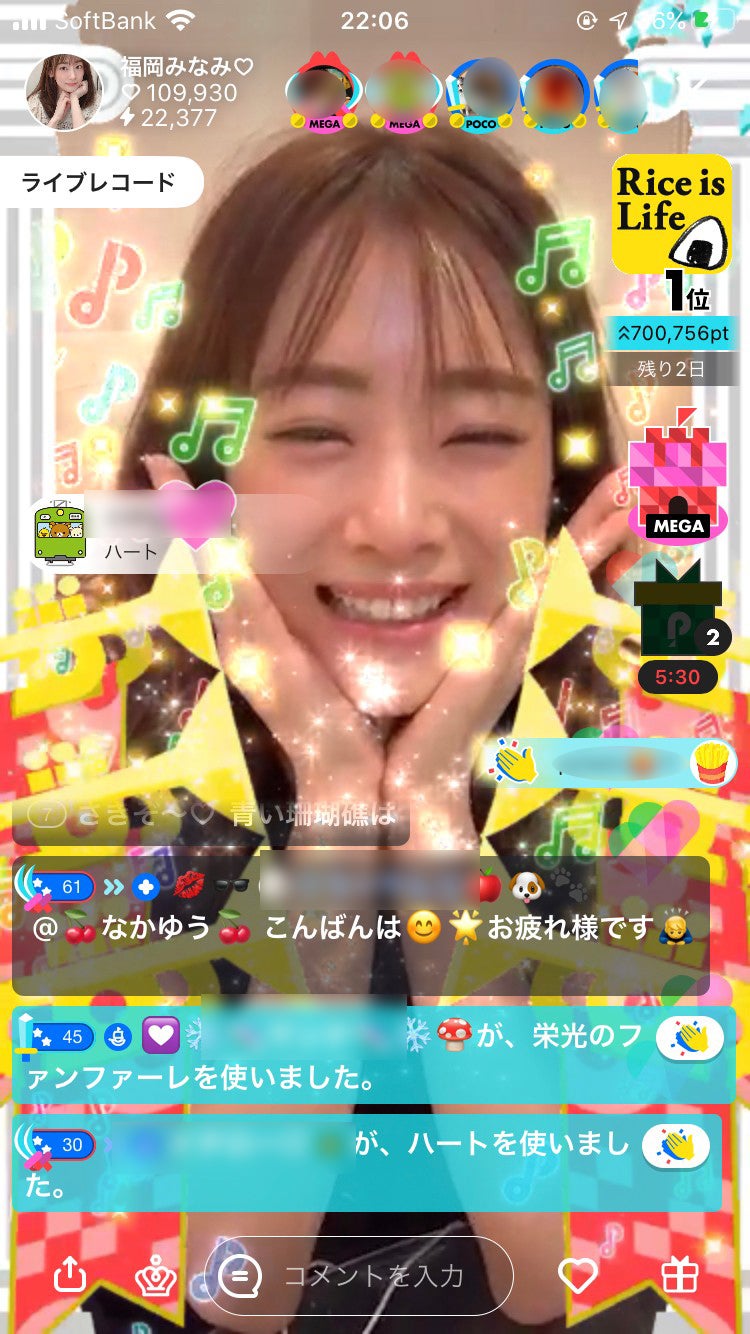Share this live stream
Image resolution: width=750 pixels, height=1334 pixels.
coord(69,1275)
